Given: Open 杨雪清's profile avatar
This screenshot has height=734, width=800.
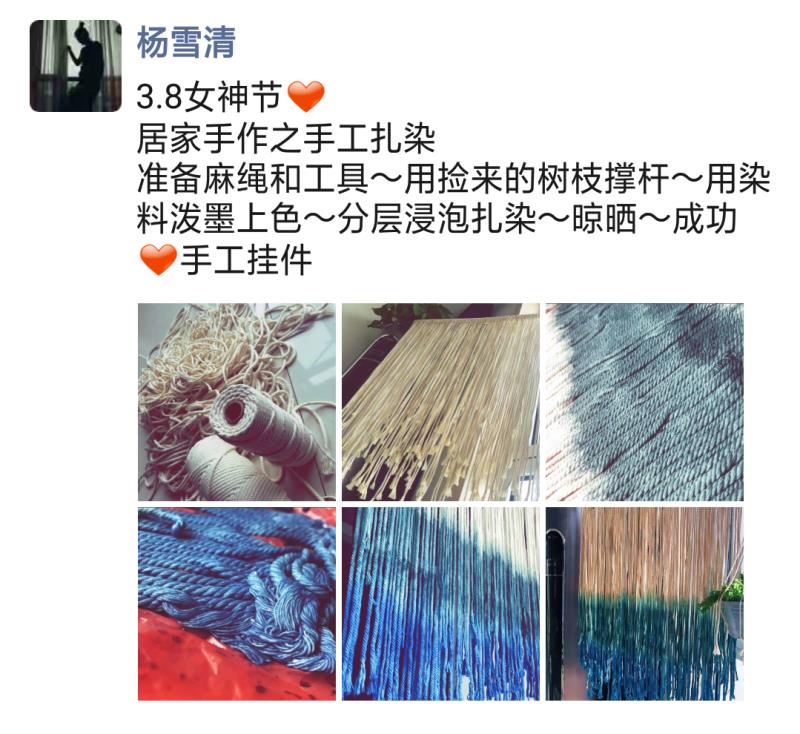Looking at the screenshot, I should click(x=75, y=65).
